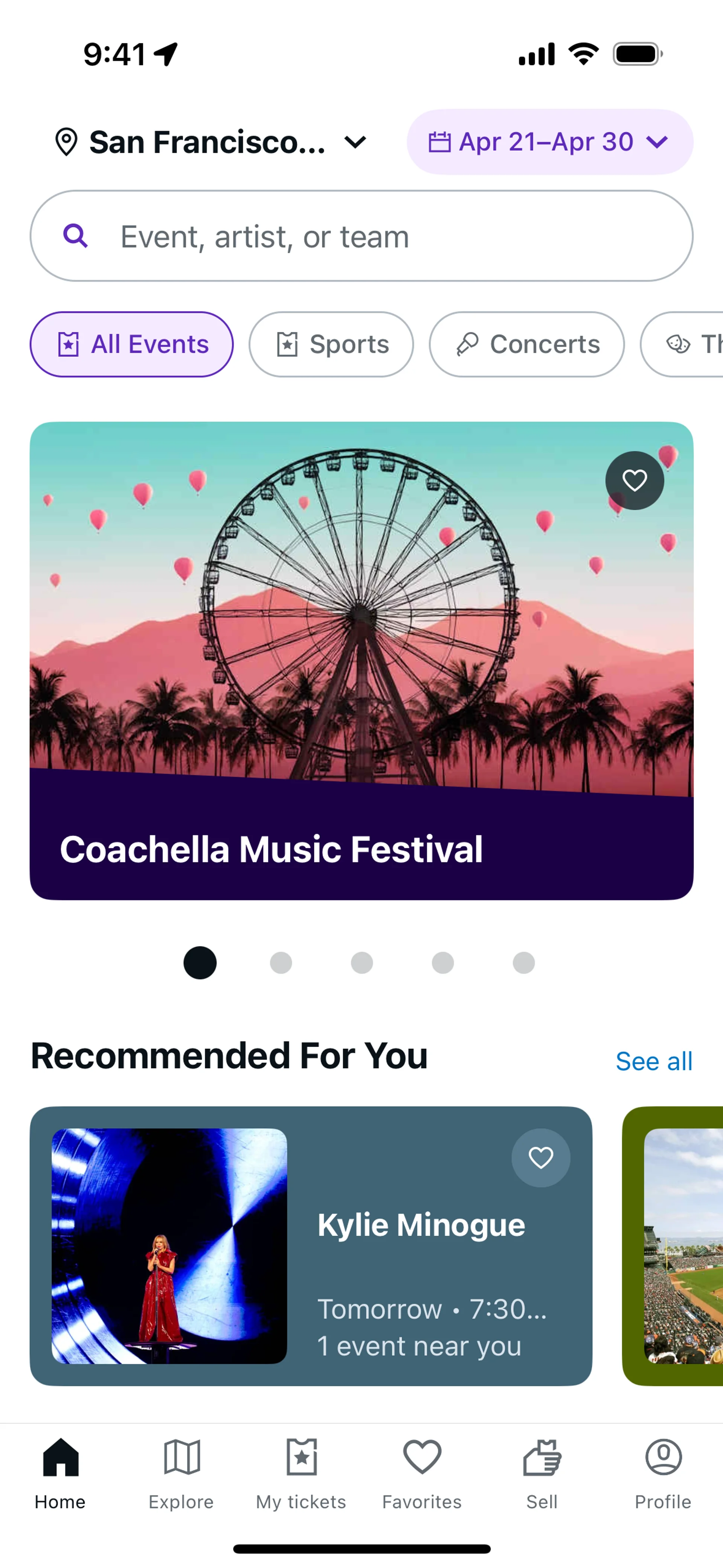Select the All Events filter chip
Viewport: 723px width, 1568px height.
[x=131, y=344]
